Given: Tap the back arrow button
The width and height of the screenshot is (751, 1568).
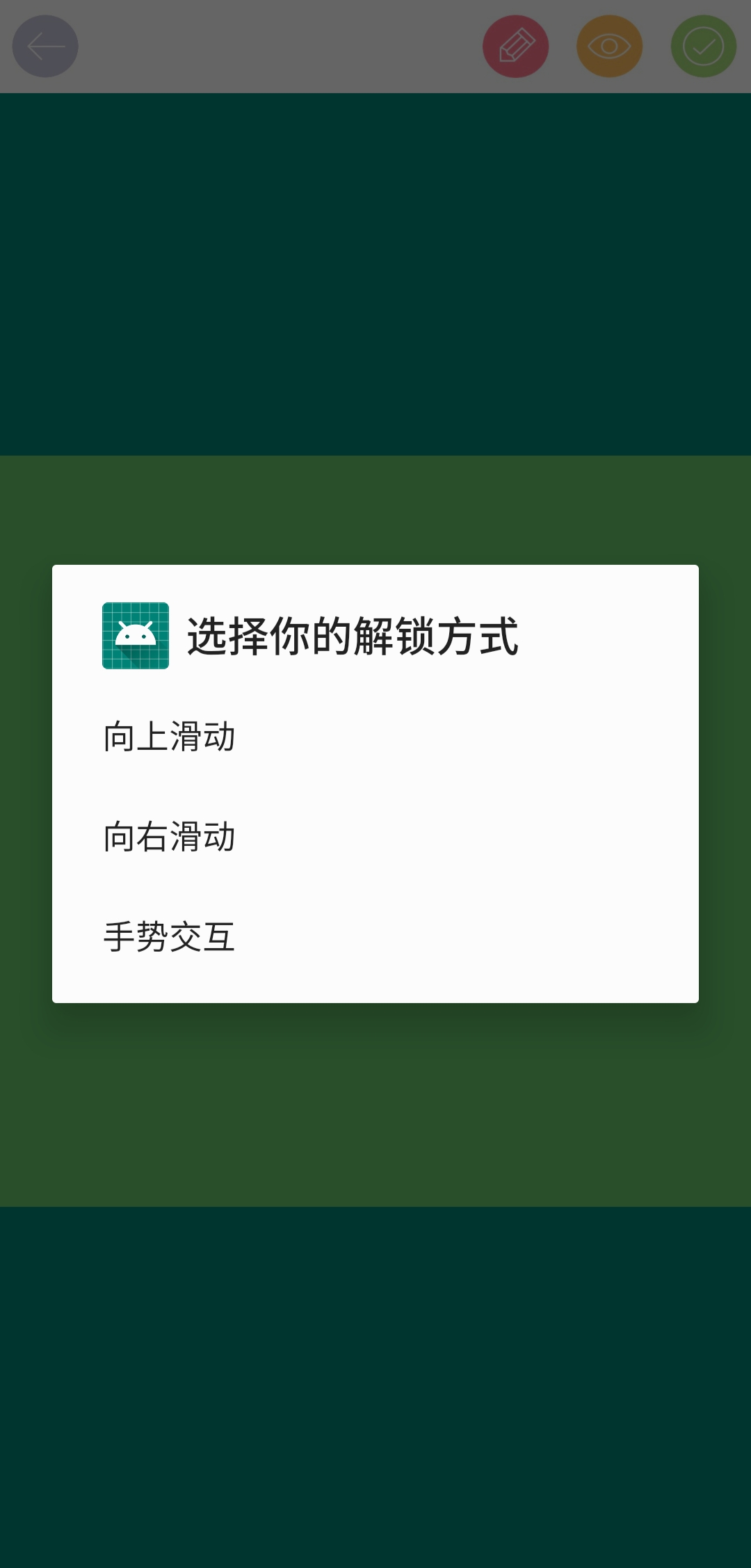Looking at the screenshot, I should pyautogui.click(x=45, y=47).
